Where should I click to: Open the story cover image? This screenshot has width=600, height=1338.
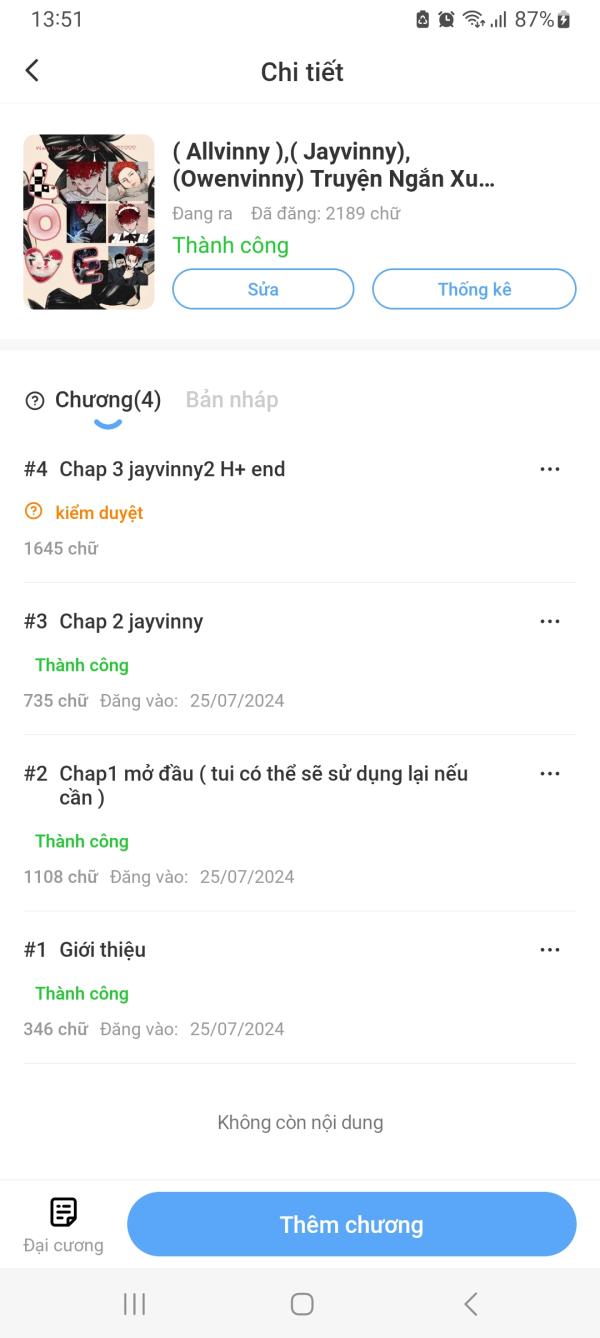(x=89, y=222)
